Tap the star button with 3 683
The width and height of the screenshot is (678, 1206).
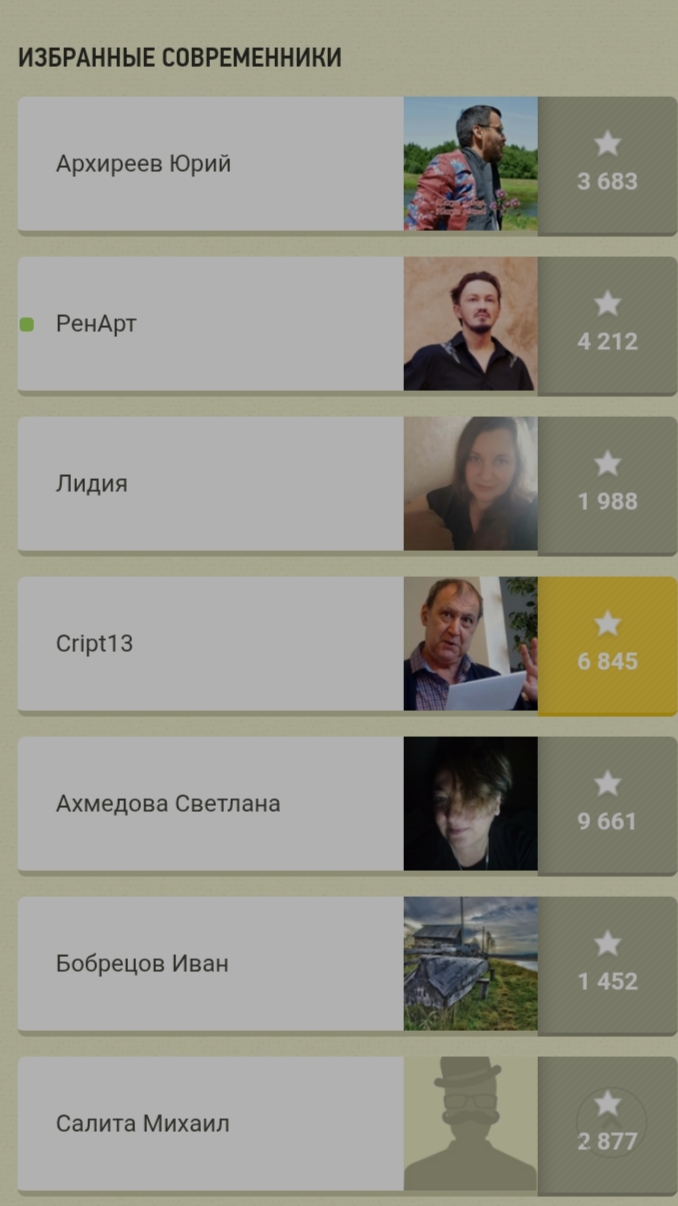coord(607,164)
